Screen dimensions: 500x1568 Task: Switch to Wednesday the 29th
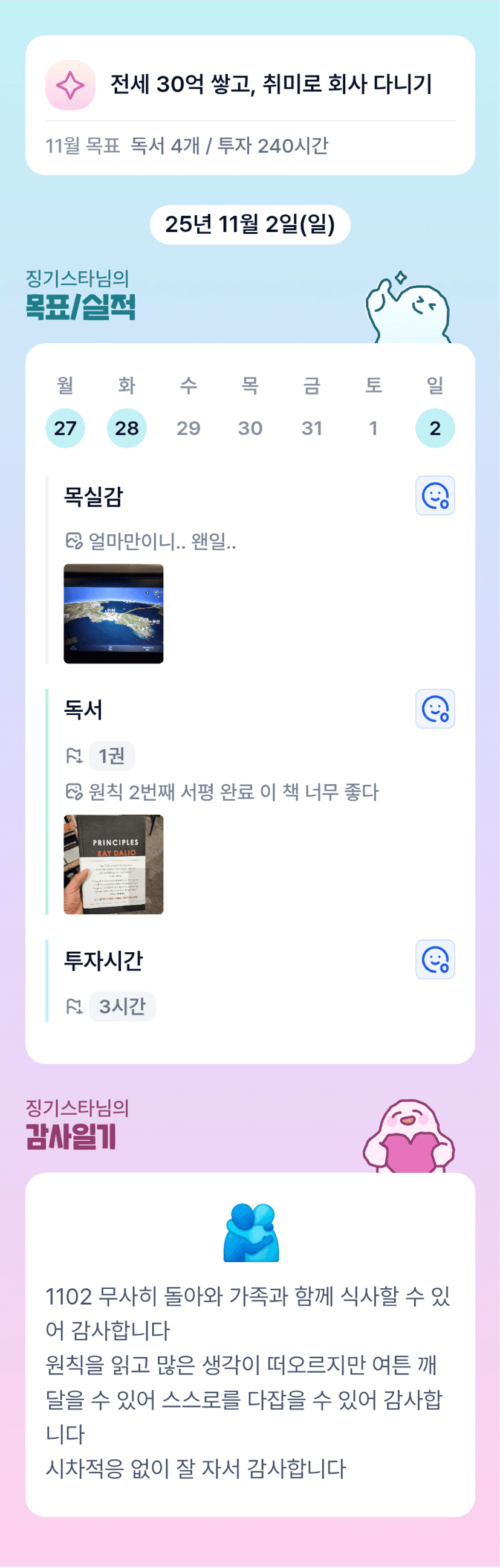(x=188, y=428)
